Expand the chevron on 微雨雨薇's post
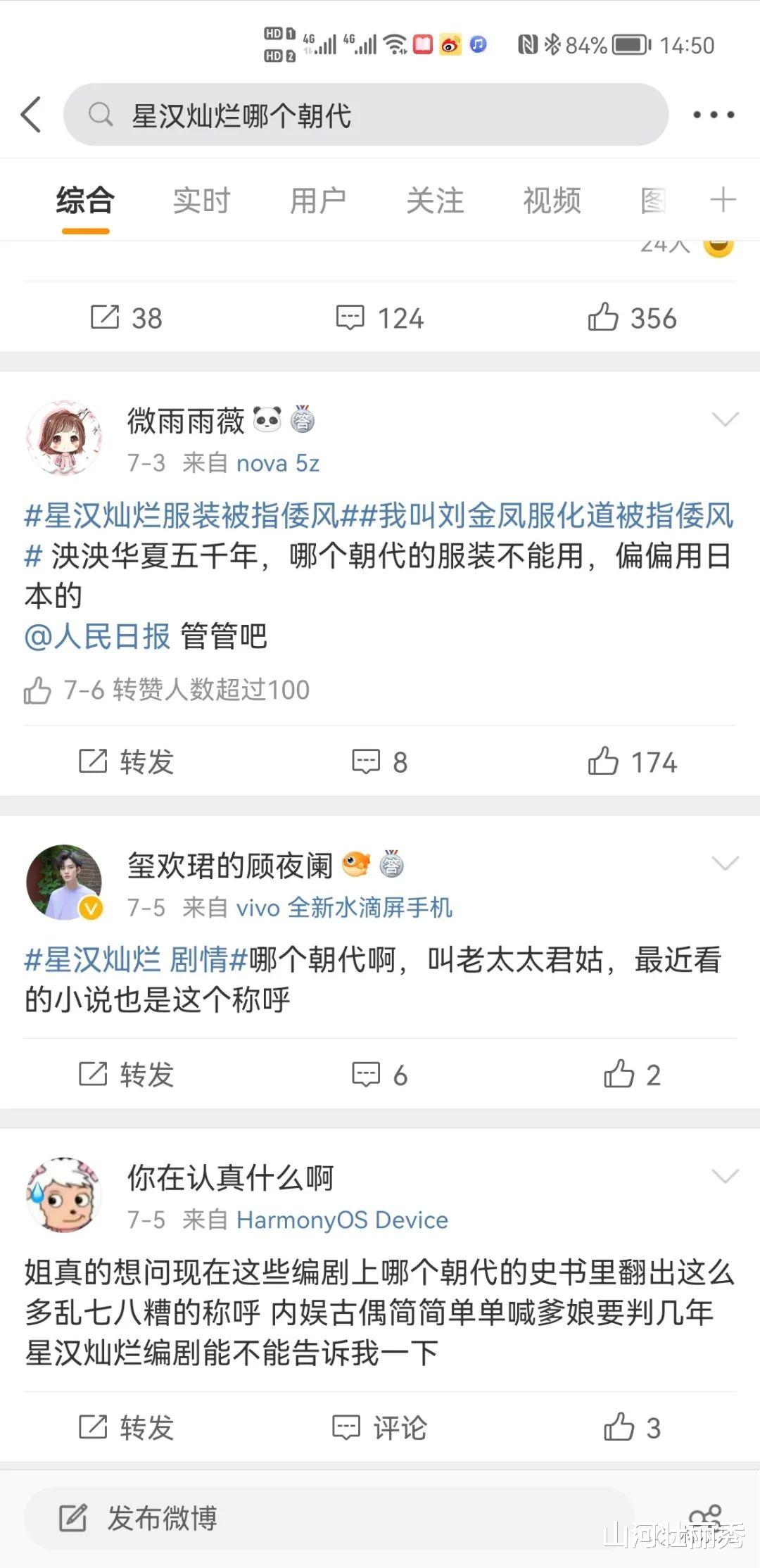This screenshot has width=760, height=1568. pos(725,419)
